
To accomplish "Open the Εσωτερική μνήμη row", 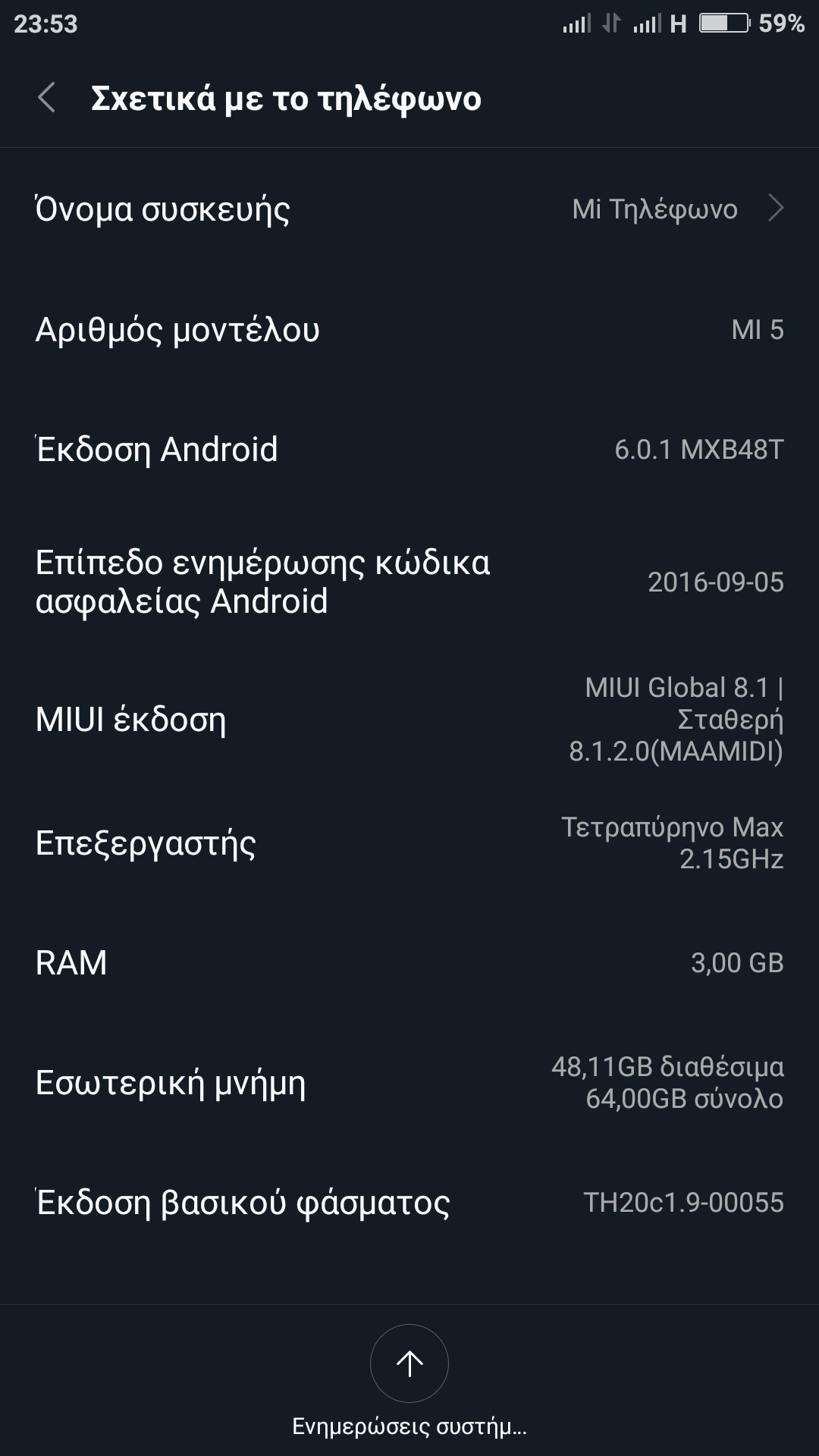I will (409, 1082).
